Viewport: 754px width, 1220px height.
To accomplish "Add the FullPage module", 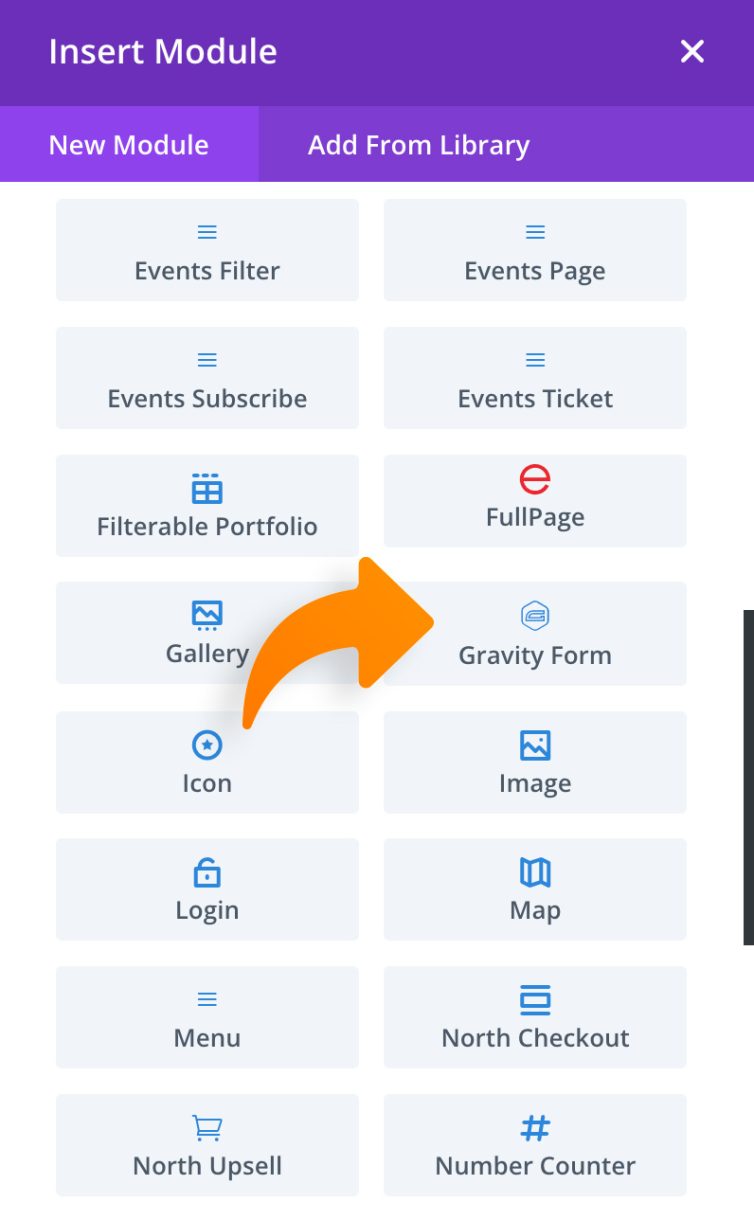I will click(x=534, y=500).
